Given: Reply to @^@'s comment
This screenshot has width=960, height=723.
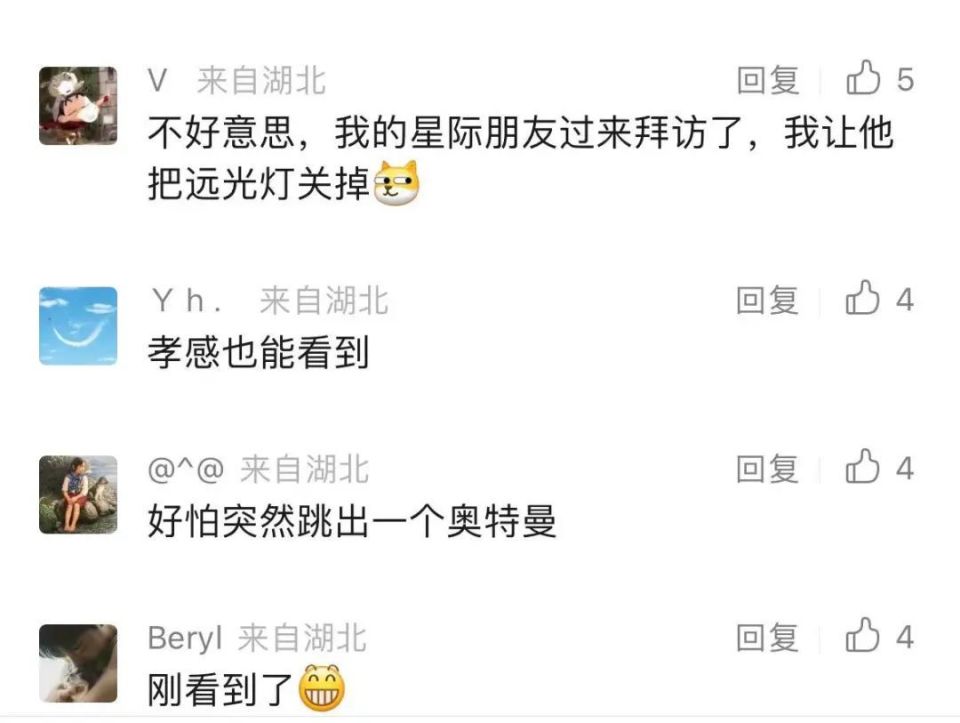Looking at the screenshot, I should 768,468.
